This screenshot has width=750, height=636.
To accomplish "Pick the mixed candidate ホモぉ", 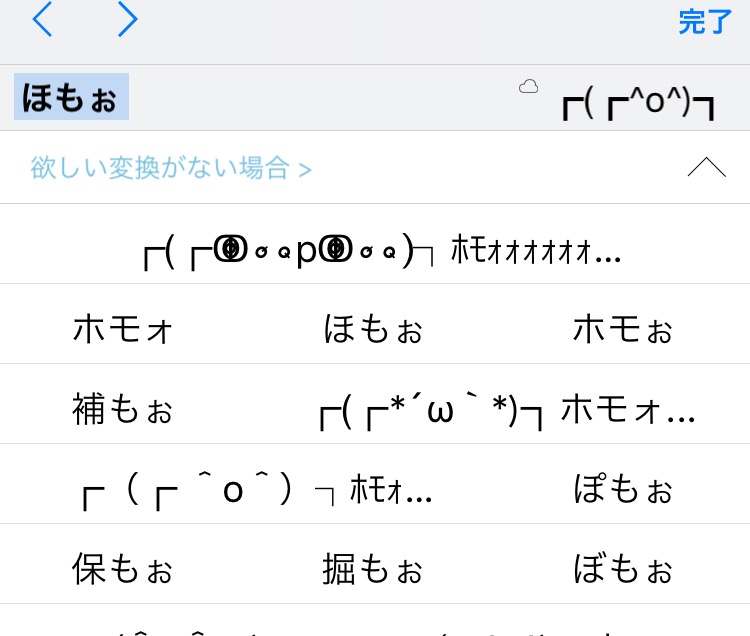I will 623,328.
